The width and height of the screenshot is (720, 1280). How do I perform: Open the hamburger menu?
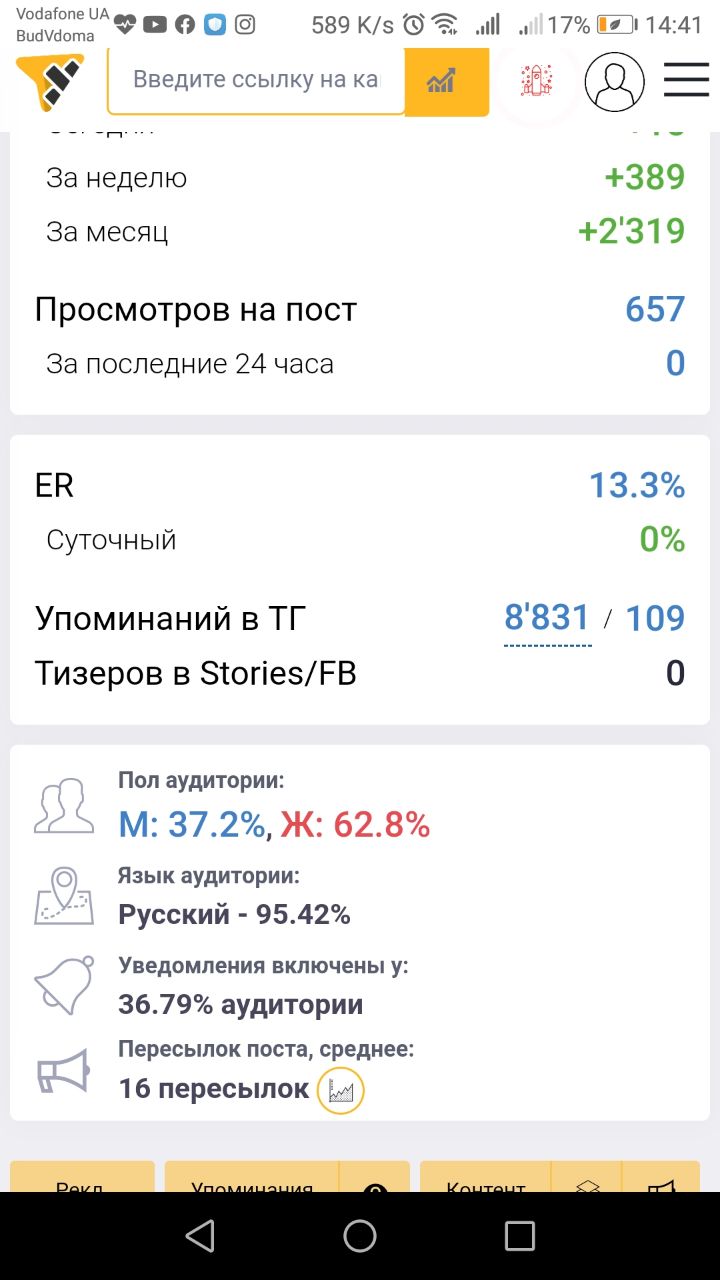tap(686, 80)
